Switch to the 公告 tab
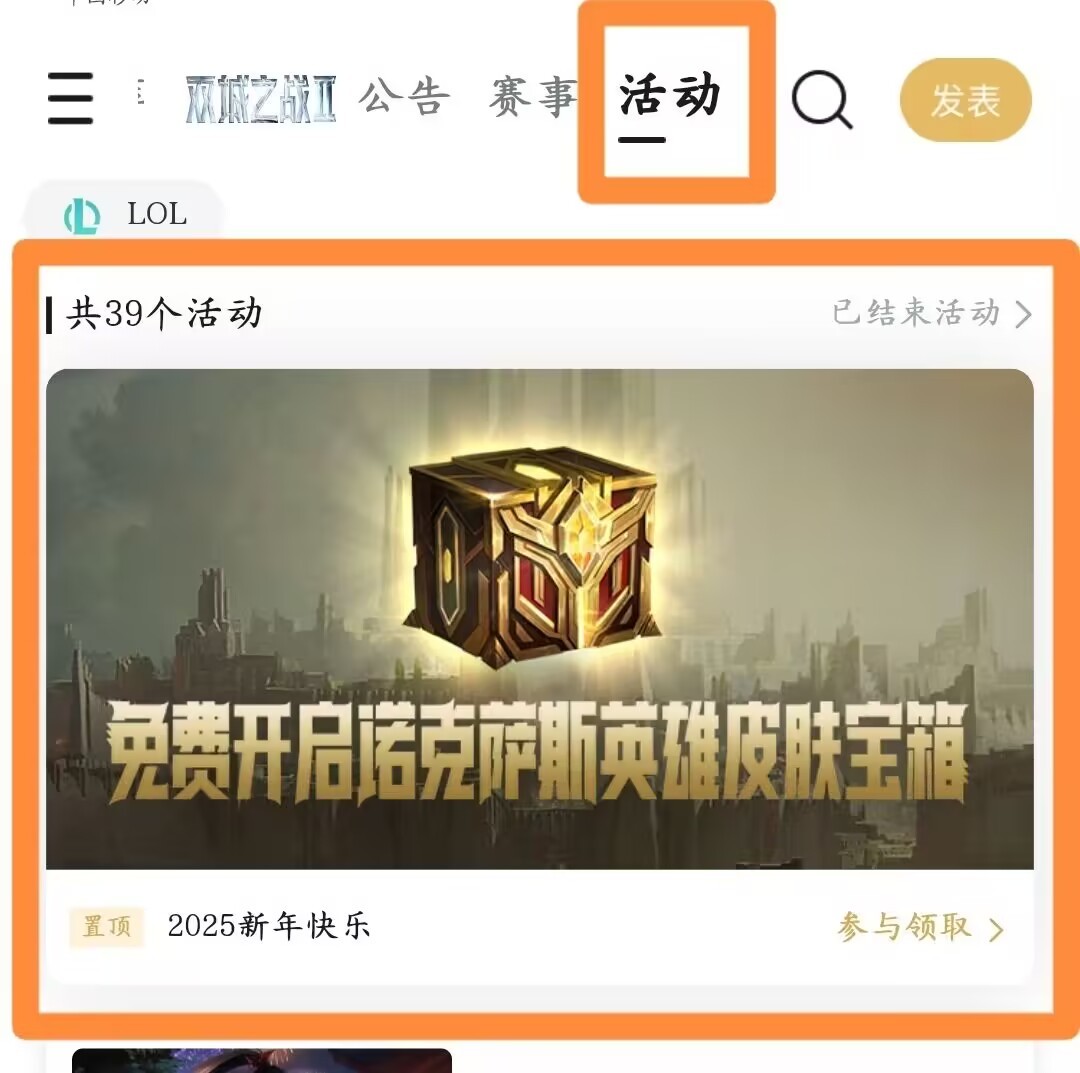Viewport: 1080px width, 1073px height. click(x=403, y=98)
